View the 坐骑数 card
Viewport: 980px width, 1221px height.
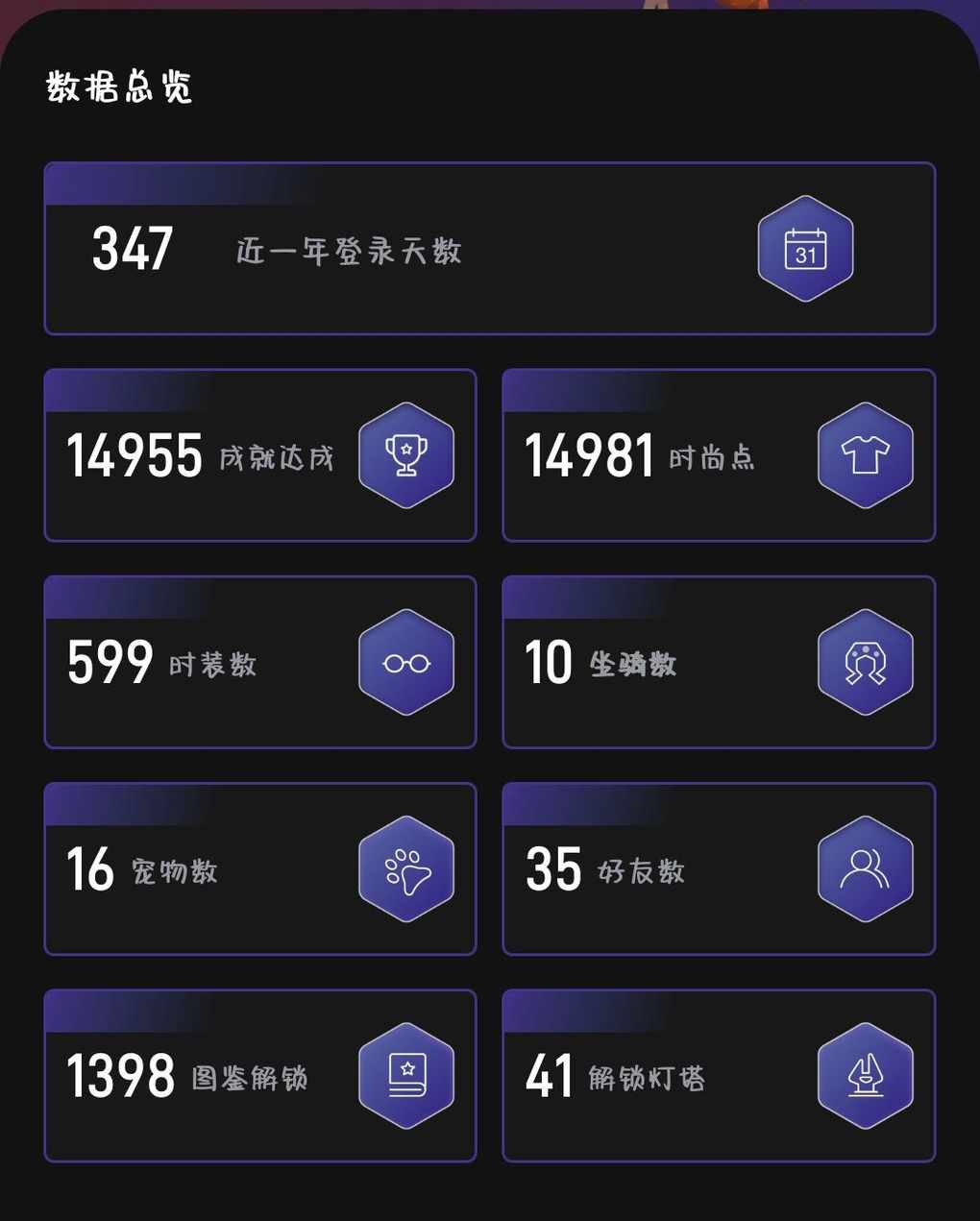(719, 662)
